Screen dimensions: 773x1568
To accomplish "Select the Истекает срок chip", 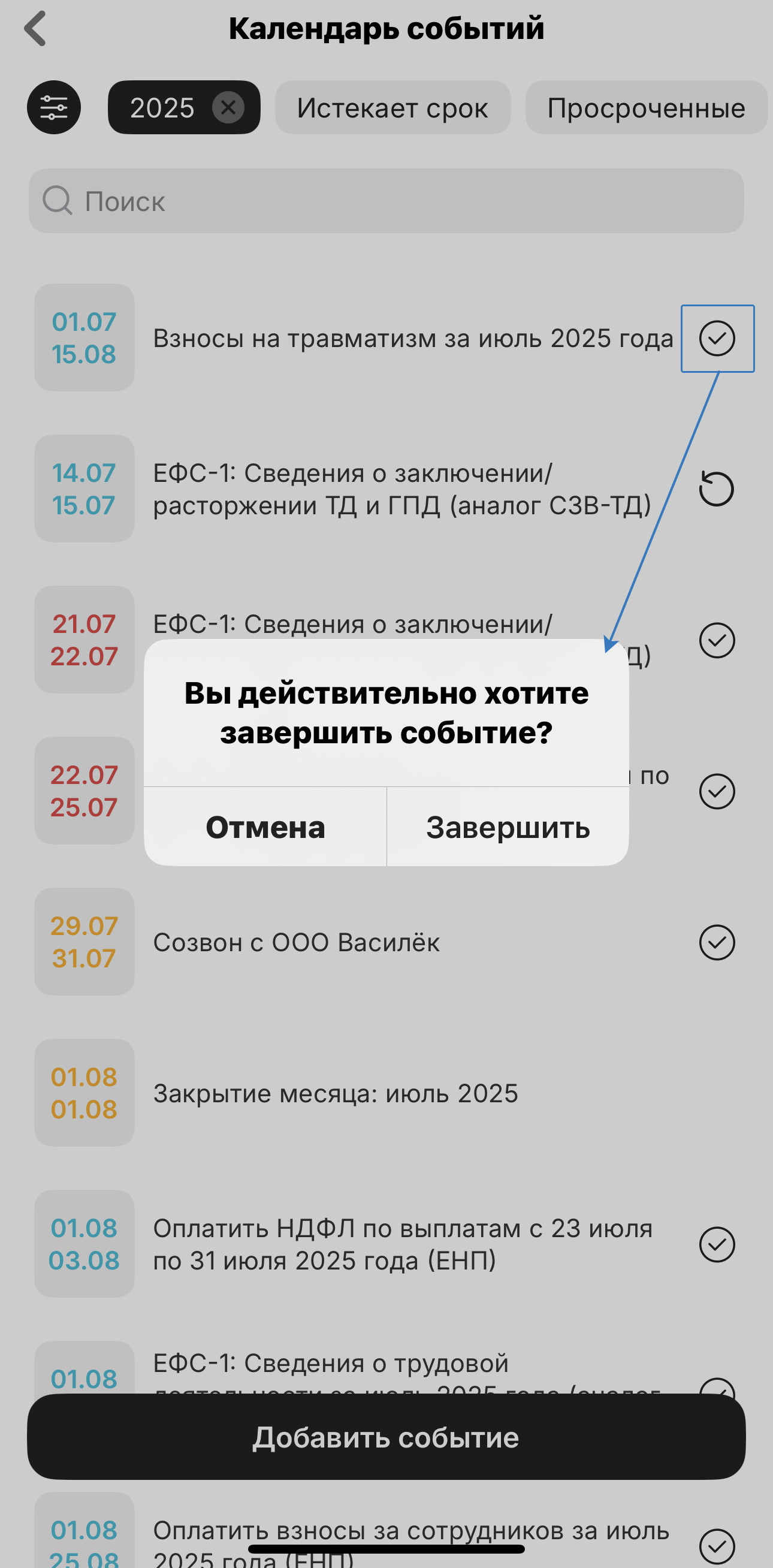I will [x=392, y=108].
